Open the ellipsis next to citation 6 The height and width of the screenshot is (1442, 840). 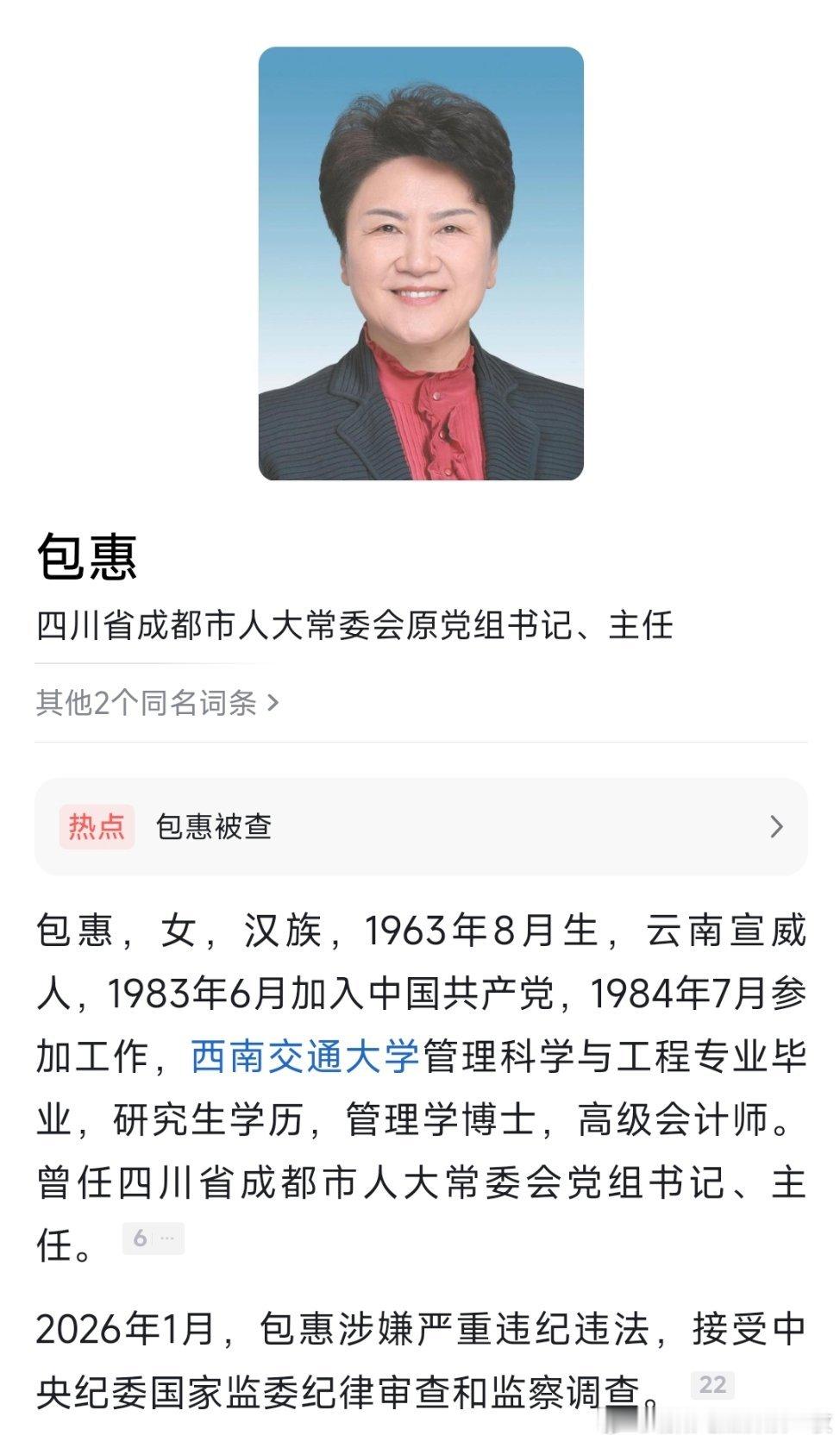coord(166,1239)
